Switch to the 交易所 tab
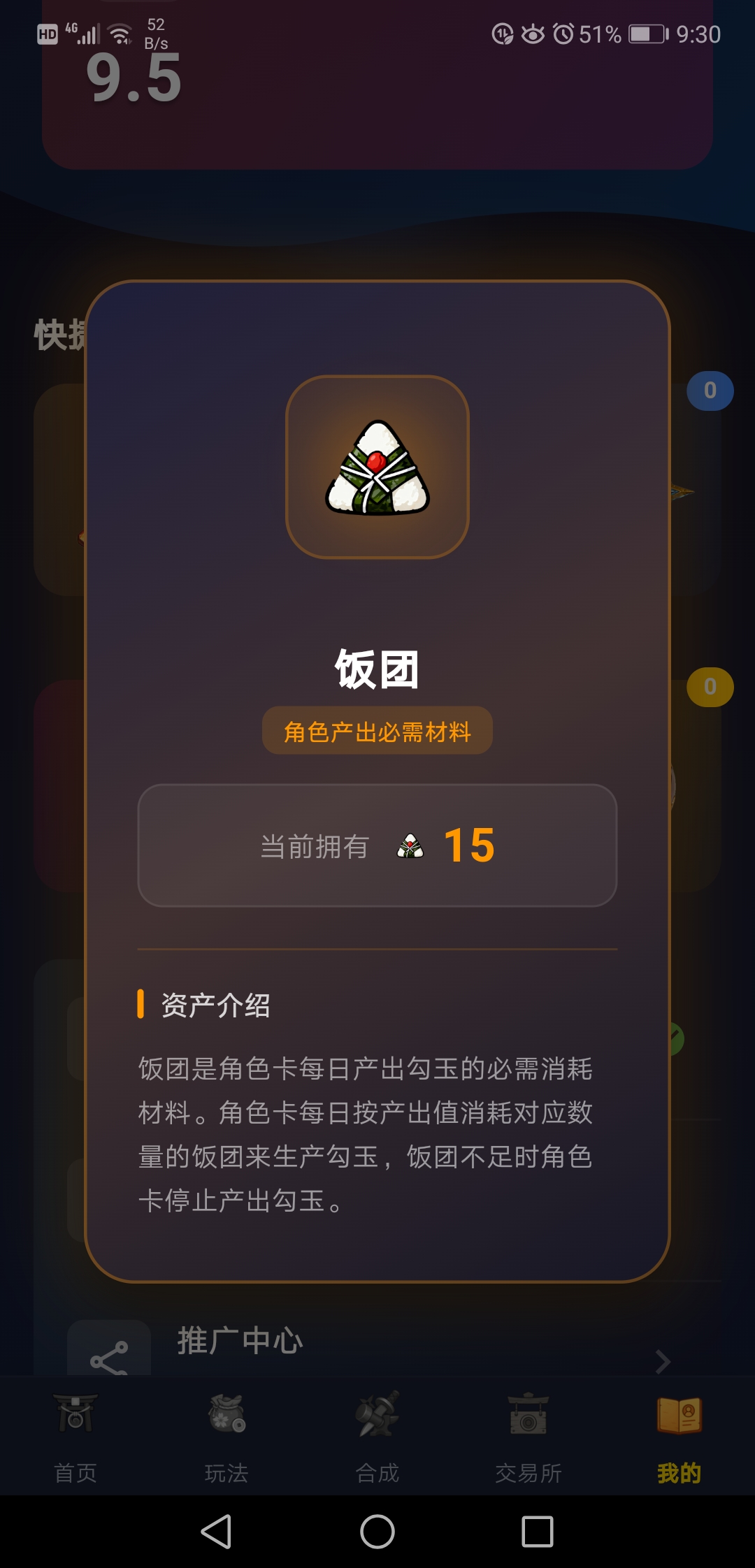 (528, 1437)
